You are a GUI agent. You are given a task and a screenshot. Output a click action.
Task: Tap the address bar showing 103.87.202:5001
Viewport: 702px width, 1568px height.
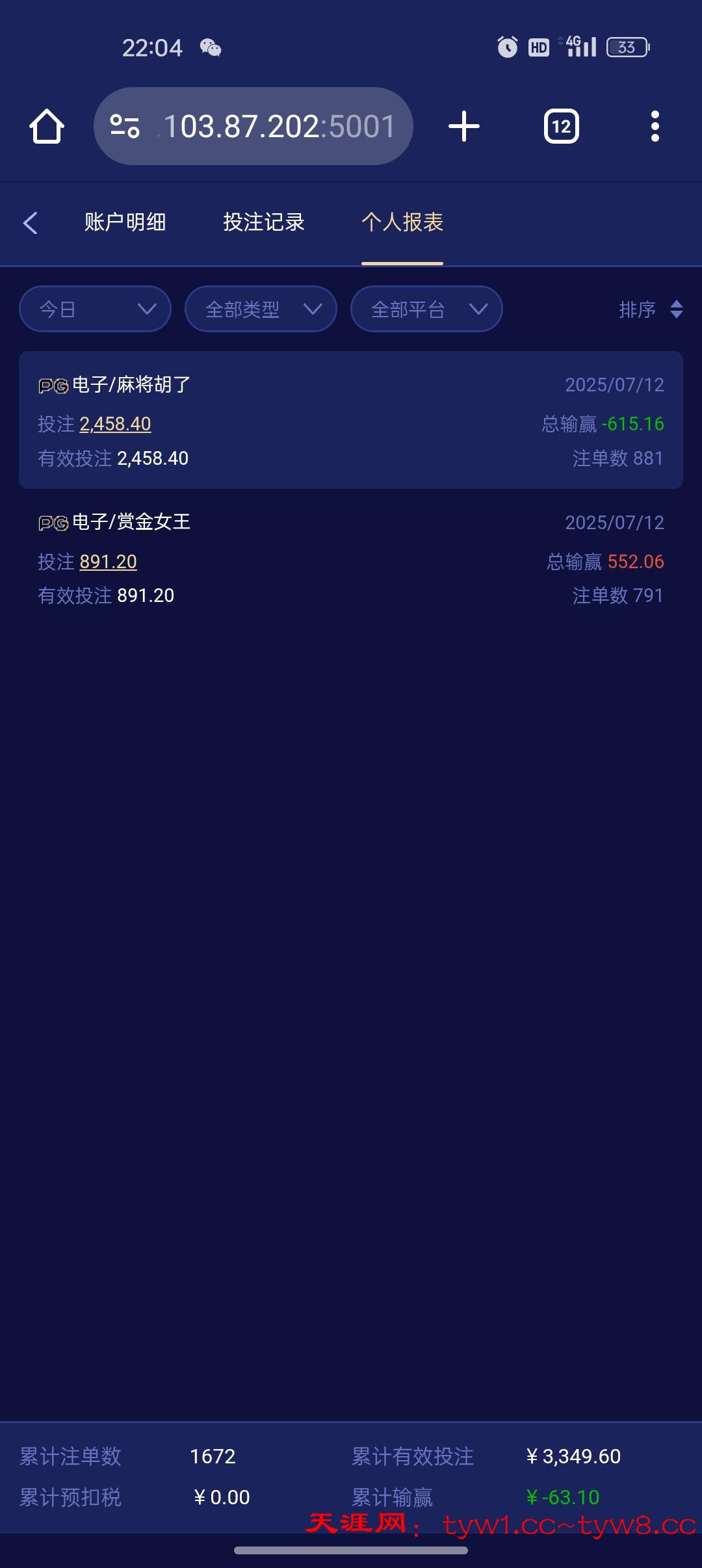click(x=253, y=126)
